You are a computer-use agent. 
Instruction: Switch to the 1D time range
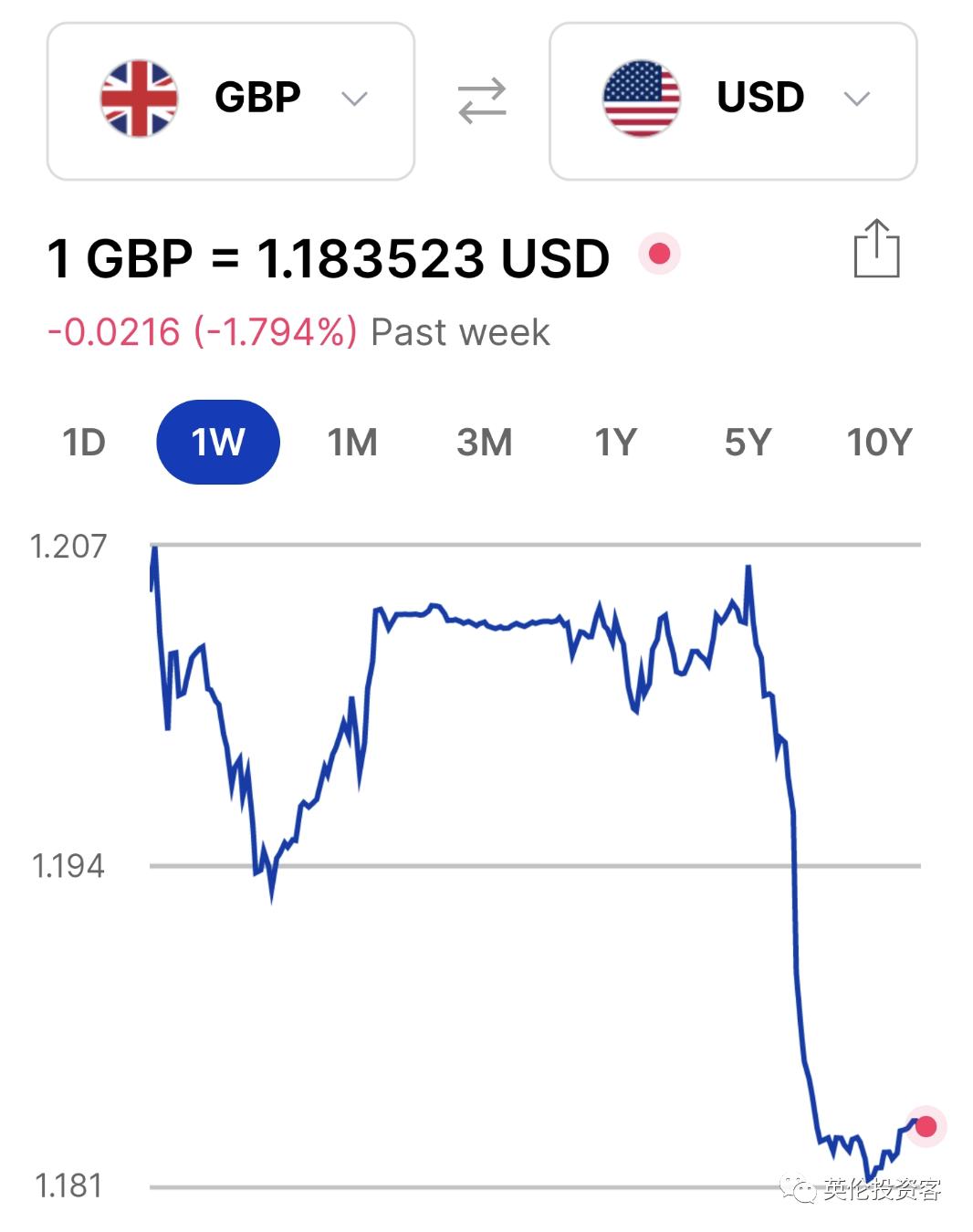pyautogui.click(x=84, y=441)
